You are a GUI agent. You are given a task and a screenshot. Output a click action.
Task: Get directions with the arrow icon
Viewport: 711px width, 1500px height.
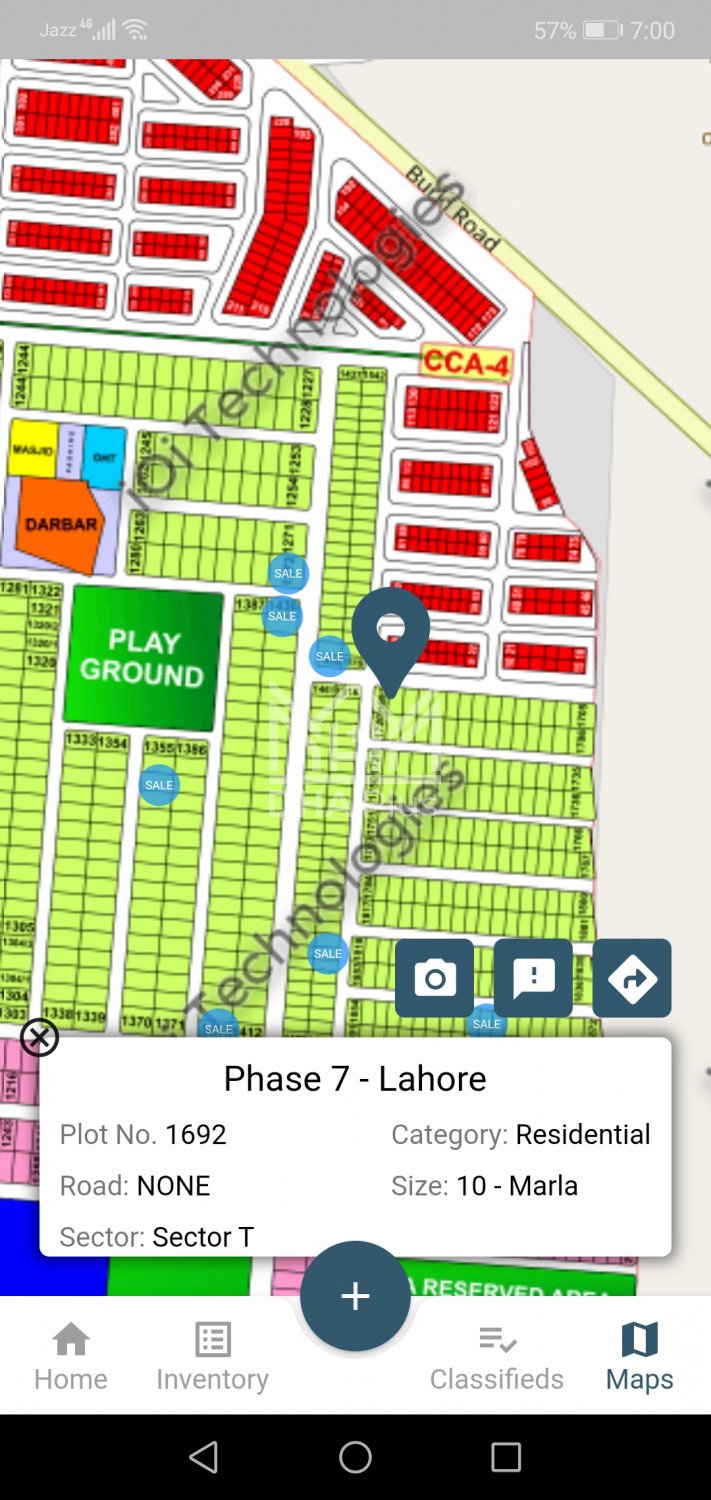coord(632,978)
